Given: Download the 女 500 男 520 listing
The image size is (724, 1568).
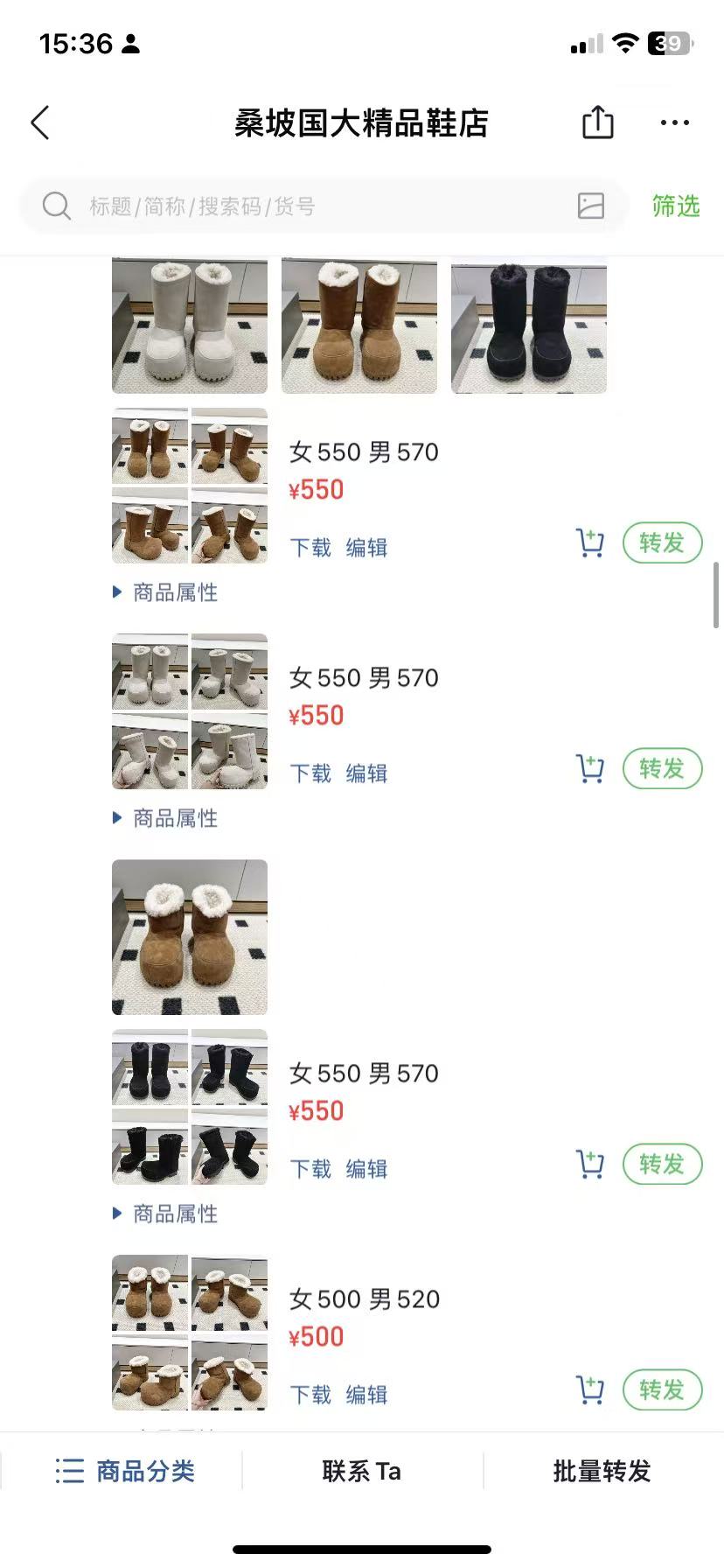Looking at the screenshot, I should pos(310,1394).
